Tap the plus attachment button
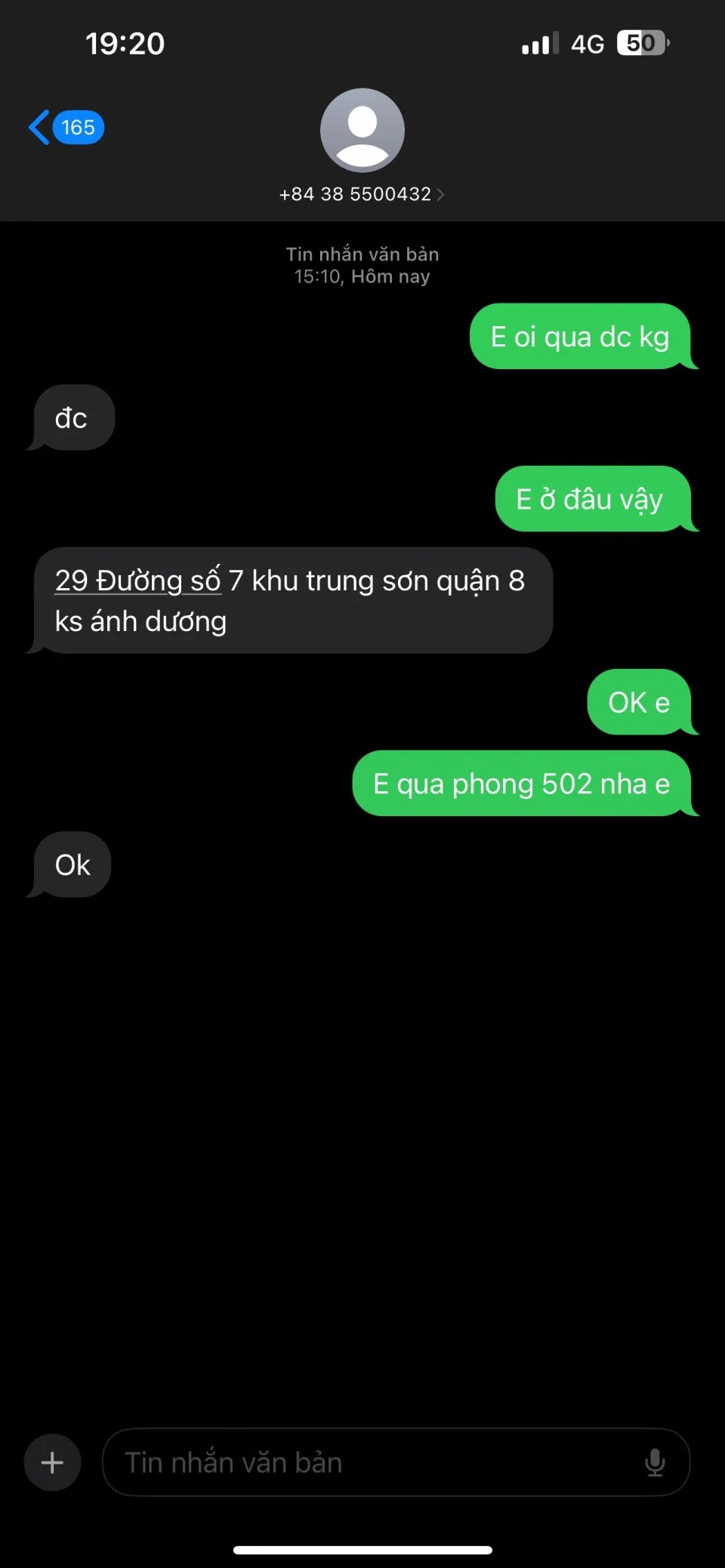725x1568 pixels. (52, 1462)
